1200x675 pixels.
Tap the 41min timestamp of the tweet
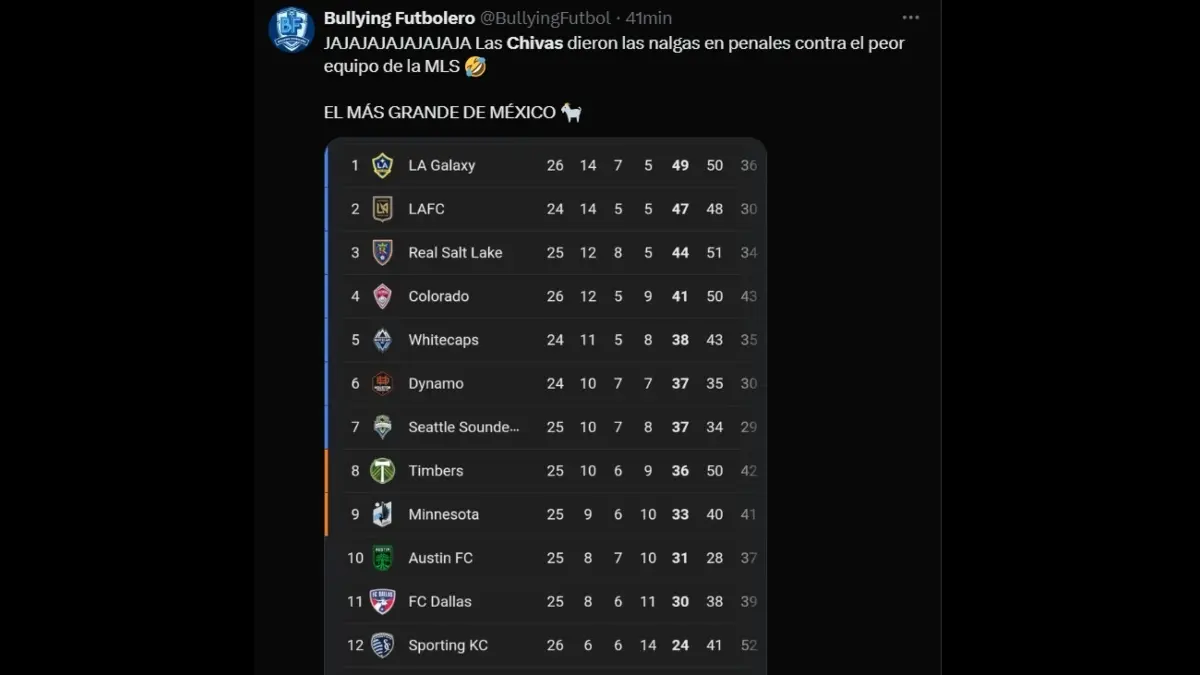648,18
